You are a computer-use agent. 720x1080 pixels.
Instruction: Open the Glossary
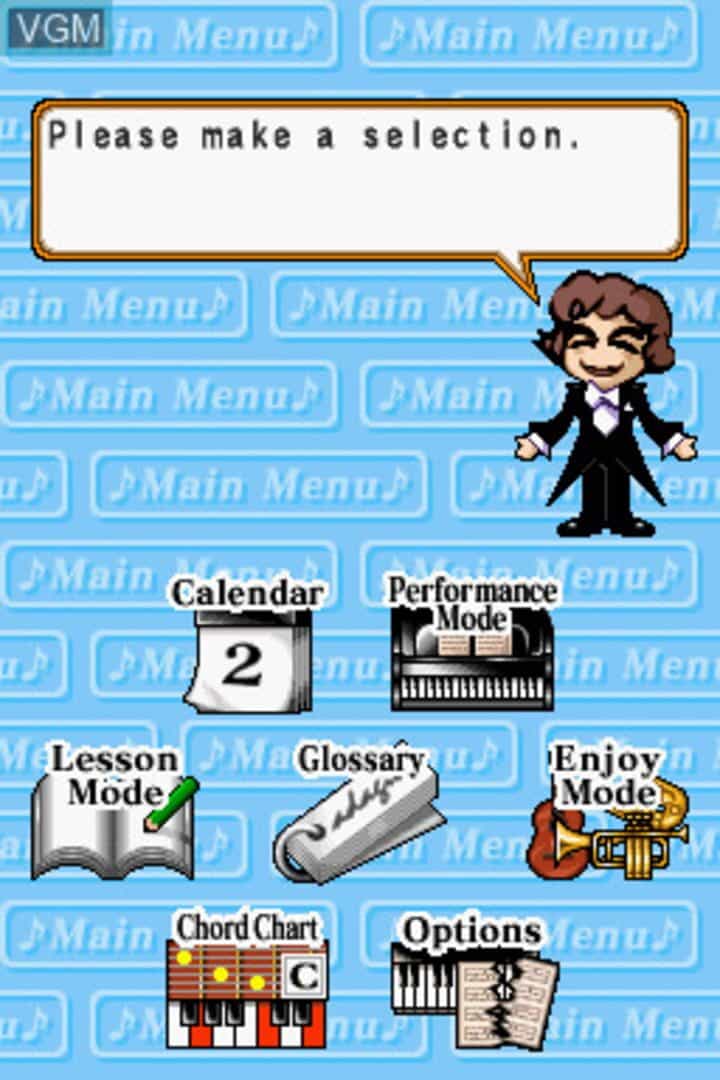(360, 813)
